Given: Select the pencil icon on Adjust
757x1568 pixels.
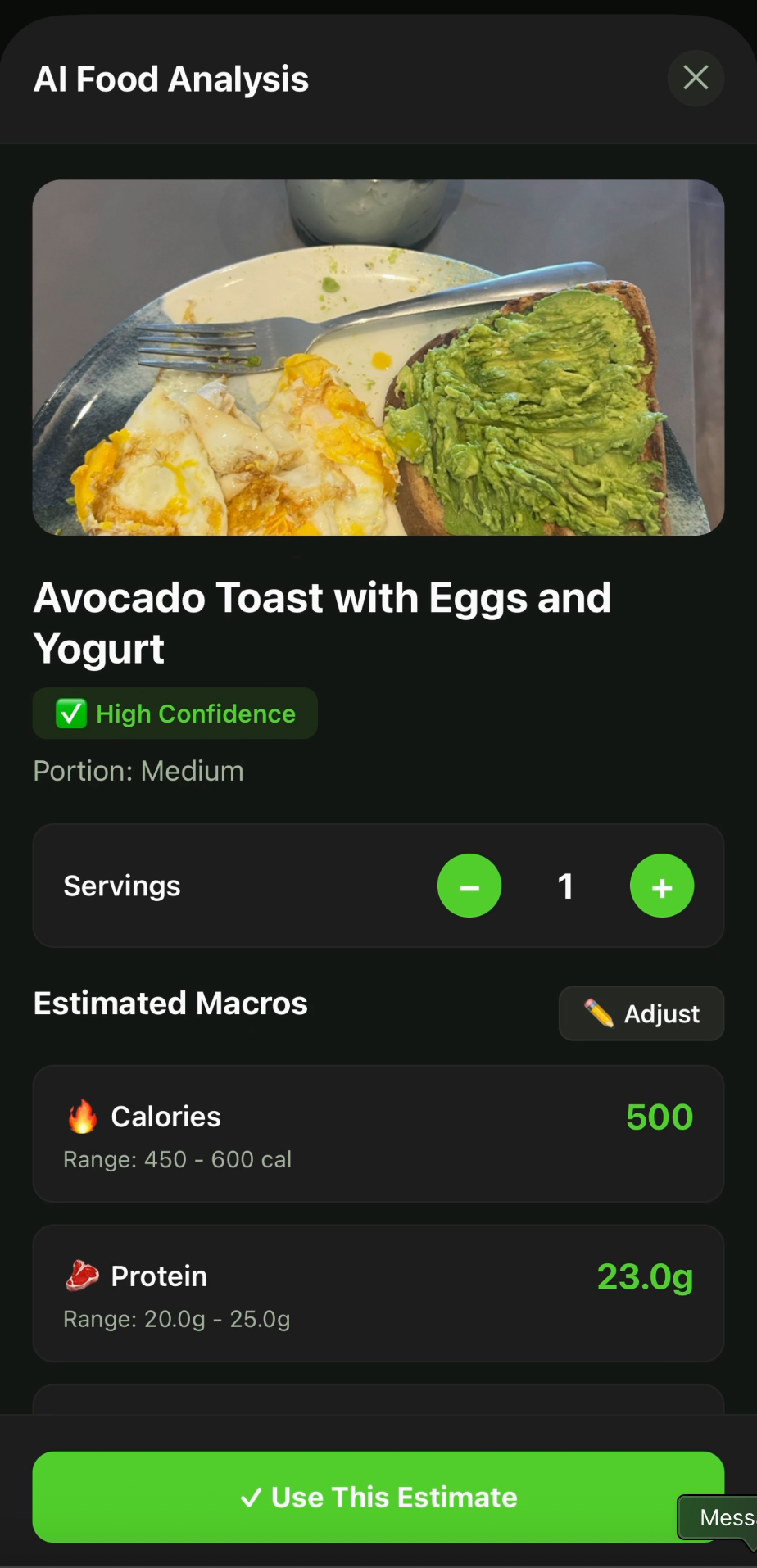Looking at the screenshot, I should pos(597,1013).
